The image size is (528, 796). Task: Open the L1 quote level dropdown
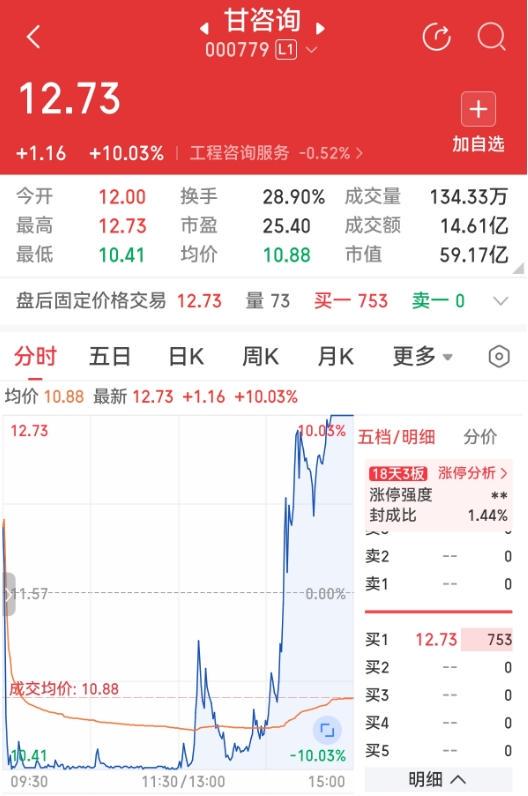(296, 50)
